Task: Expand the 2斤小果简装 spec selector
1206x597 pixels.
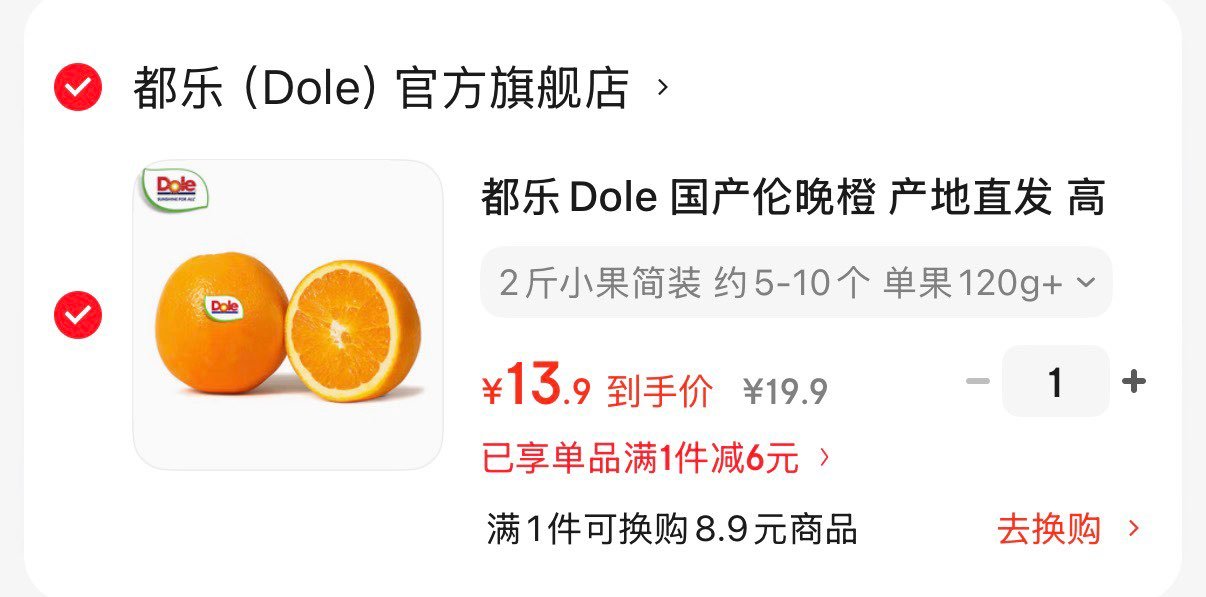Action: coord(796,283)
